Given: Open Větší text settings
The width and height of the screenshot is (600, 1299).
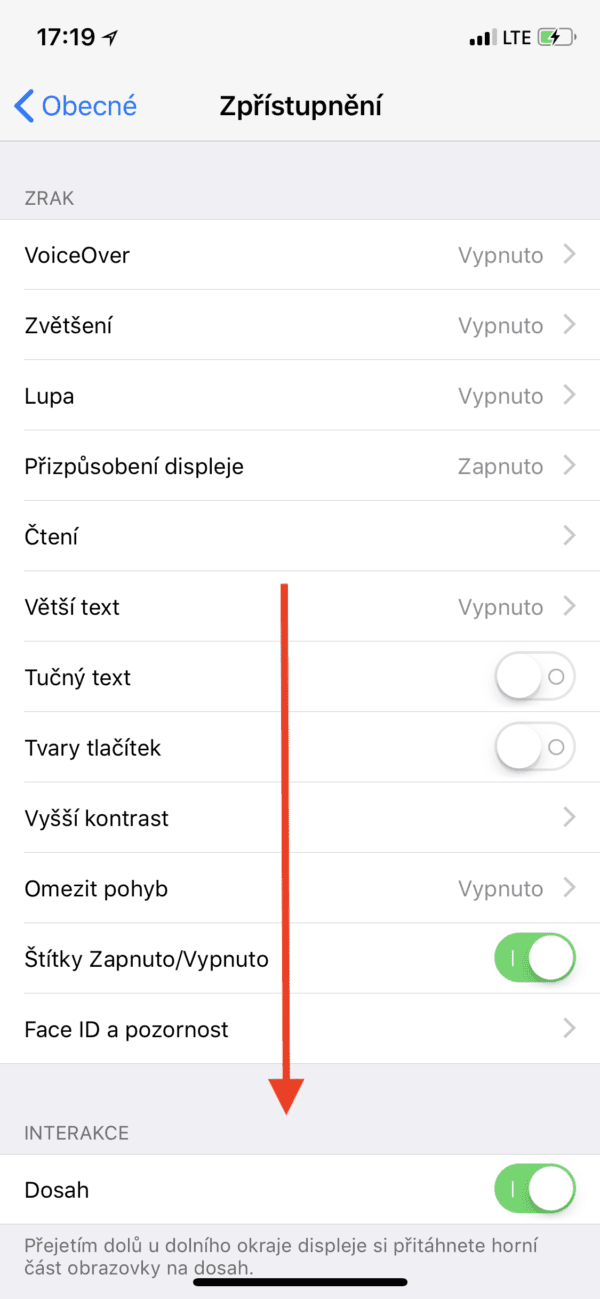Looking at the screenshot, I should (x=300, y=607).
